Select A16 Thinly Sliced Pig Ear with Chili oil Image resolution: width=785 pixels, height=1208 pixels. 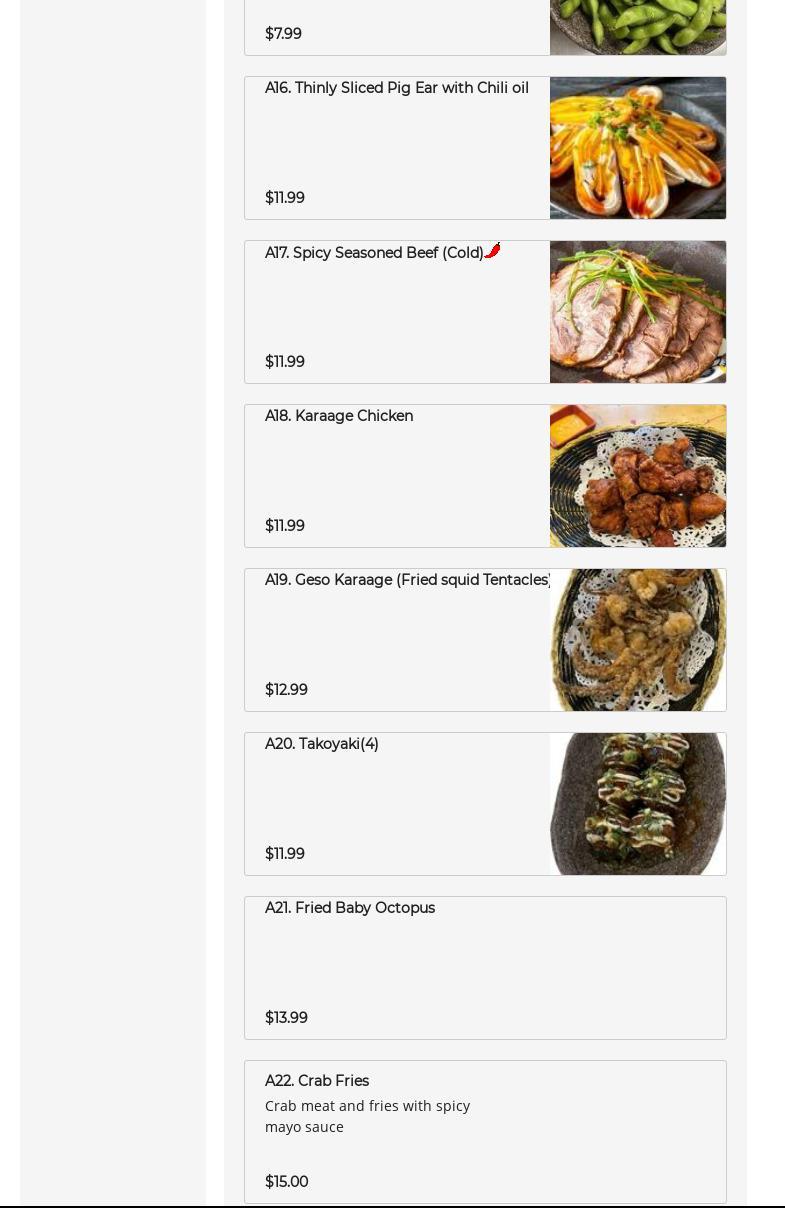(x=485, y=148)
